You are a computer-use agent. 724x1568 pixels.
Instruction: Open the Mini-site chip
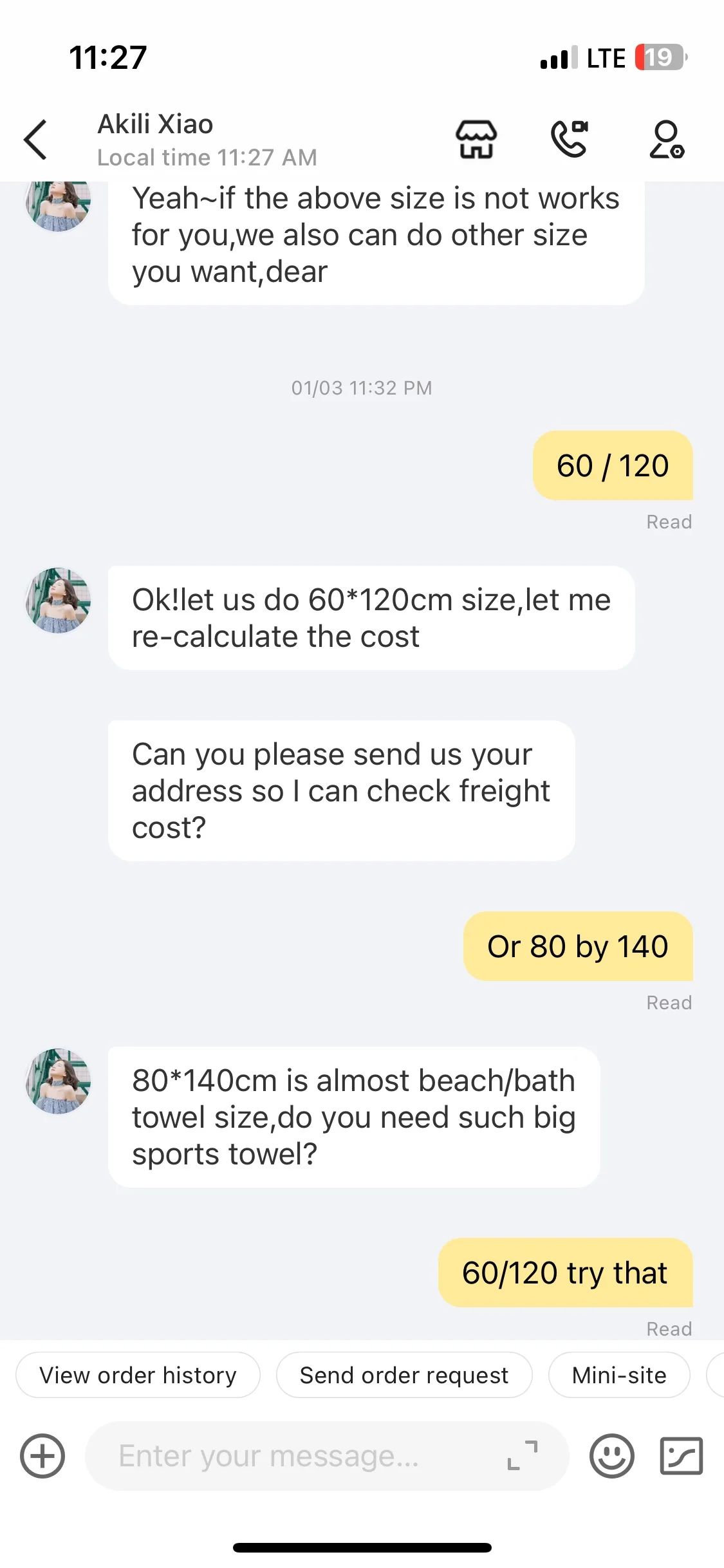(618, 1375)
